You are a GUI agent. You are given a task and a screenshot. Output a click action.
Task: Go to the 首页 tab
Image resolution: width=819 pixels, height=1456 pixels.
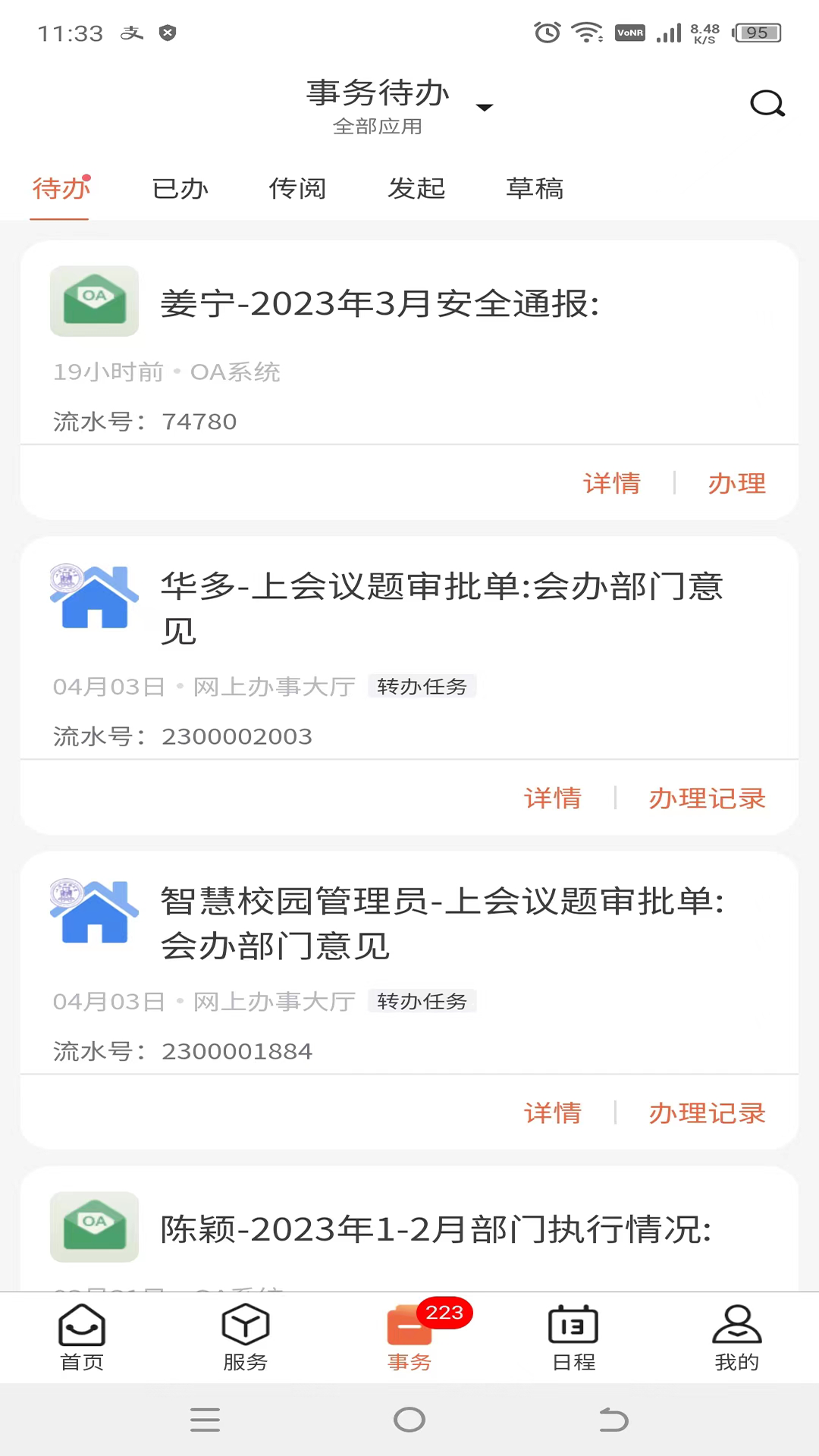click(82, 1338)
